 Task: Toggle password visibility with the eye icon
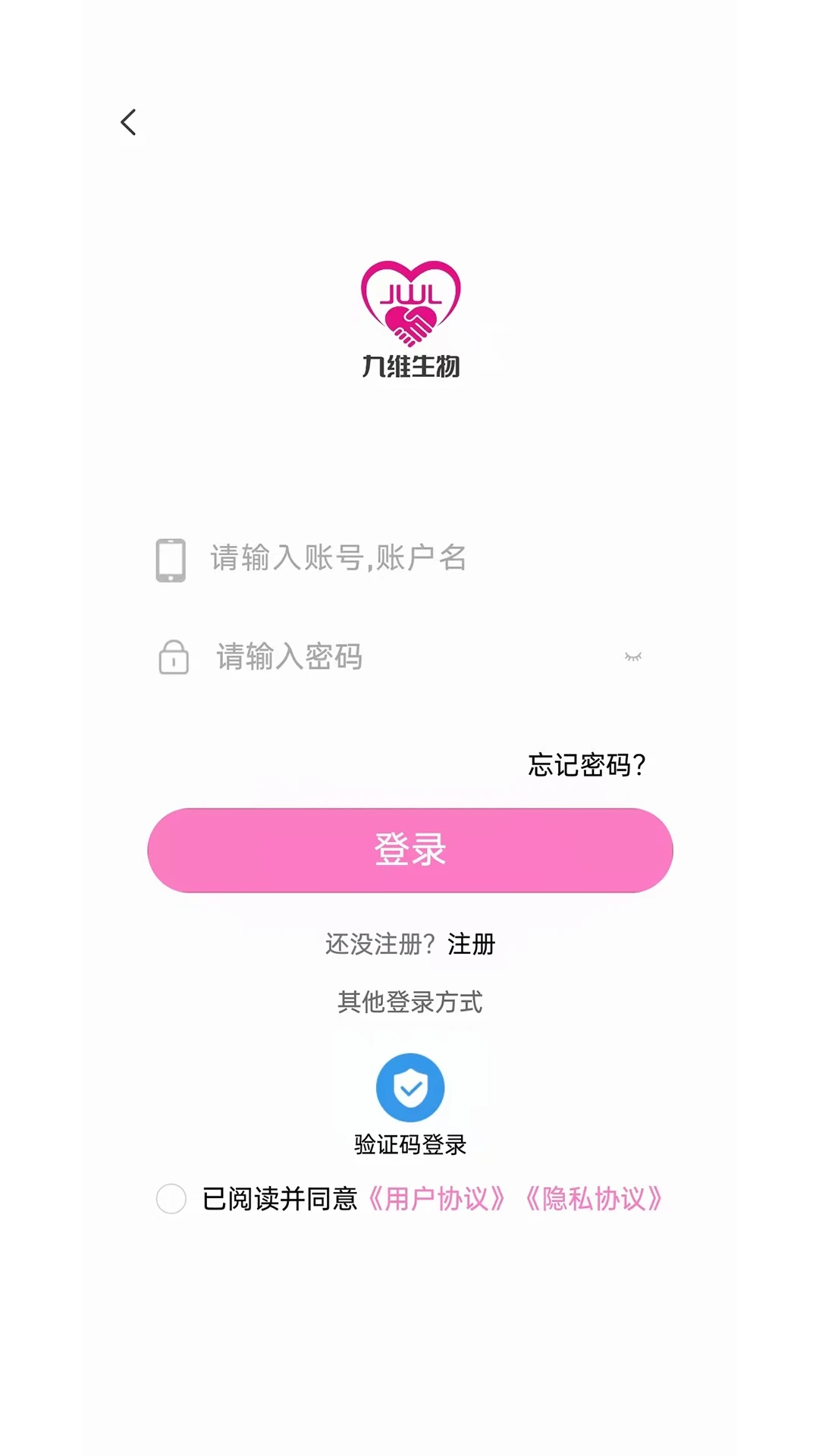pos(634,657)
